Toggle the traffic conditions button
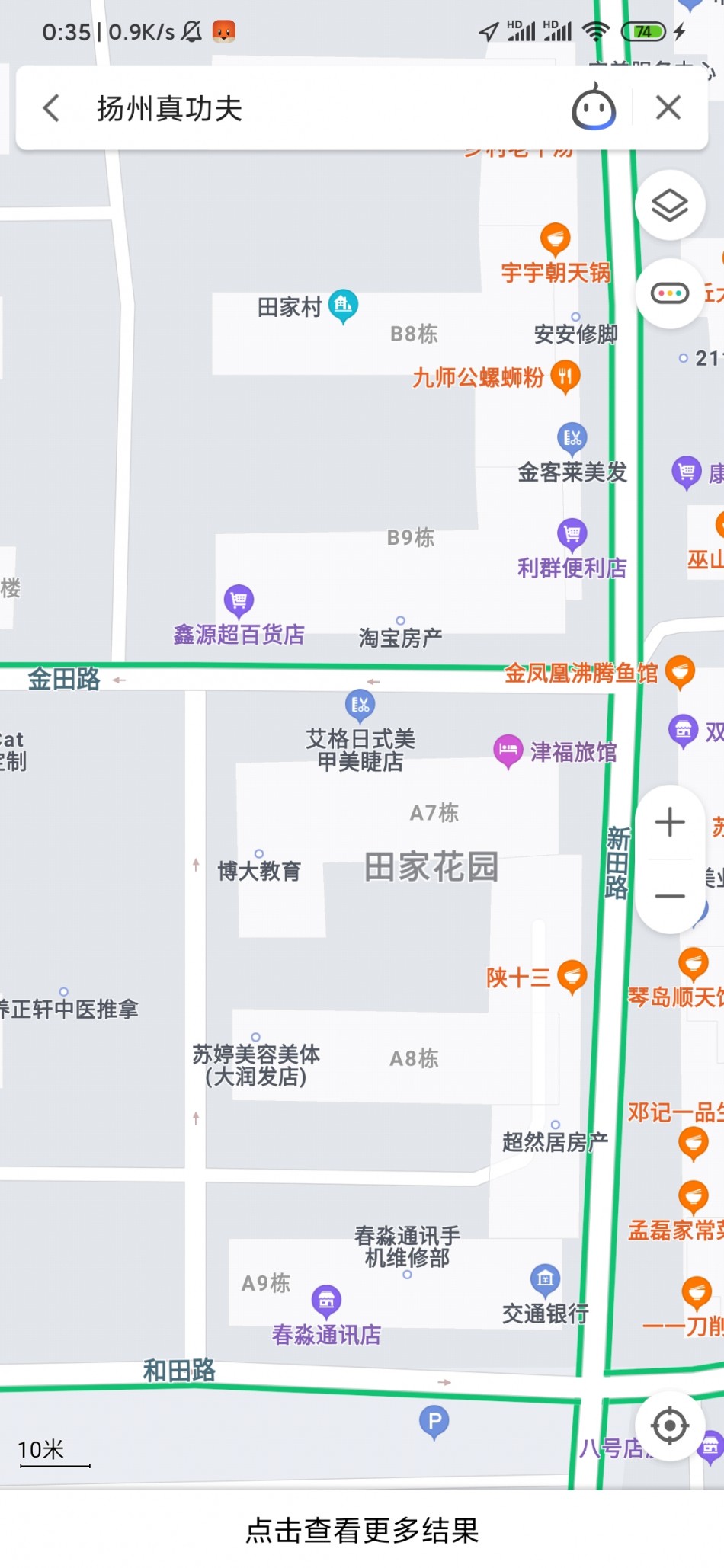The width and height of the screenshot is (724, 1568). (669, 293)
